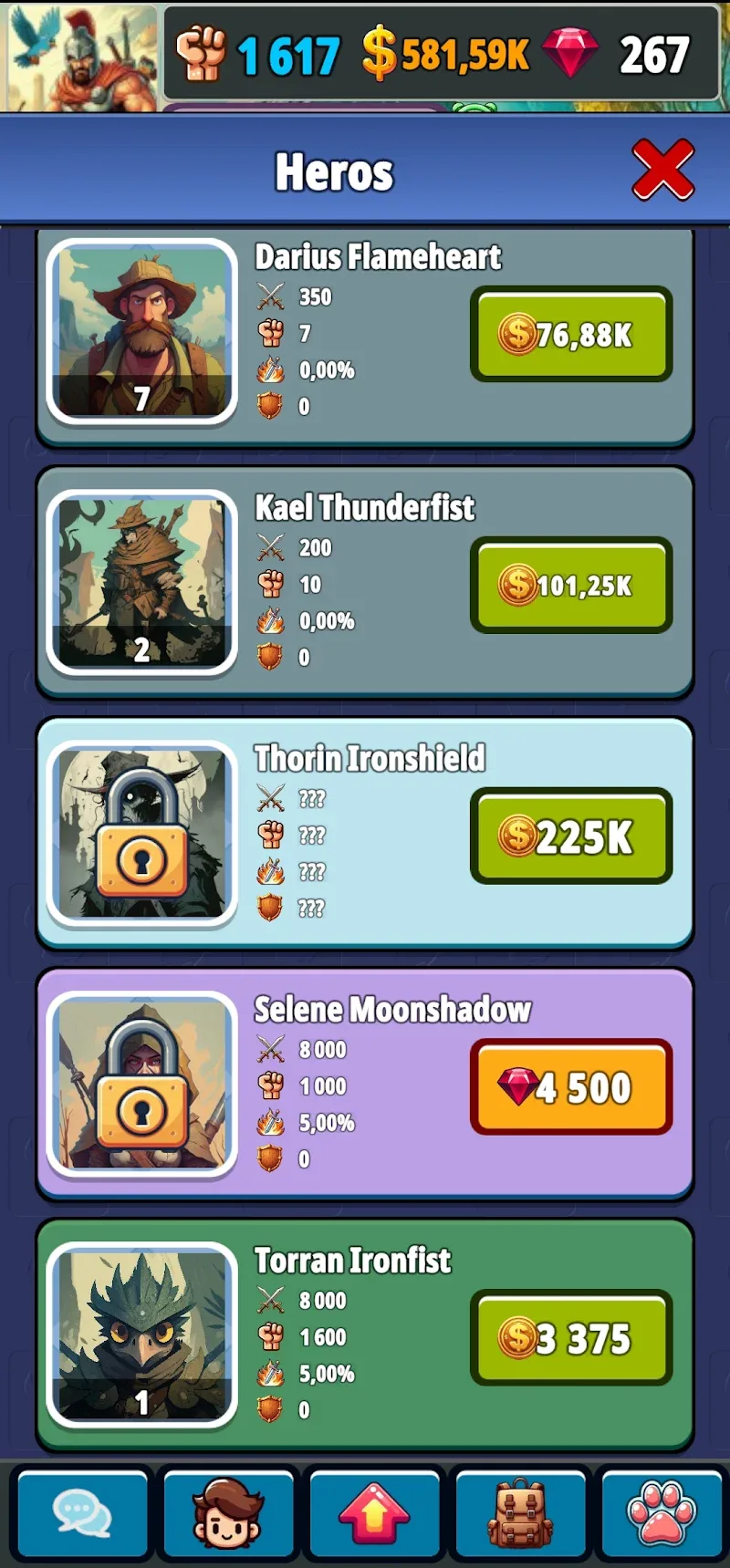The image size is (730, 1568).
Task: Open the player profile avatar
Action: [78, 55]
